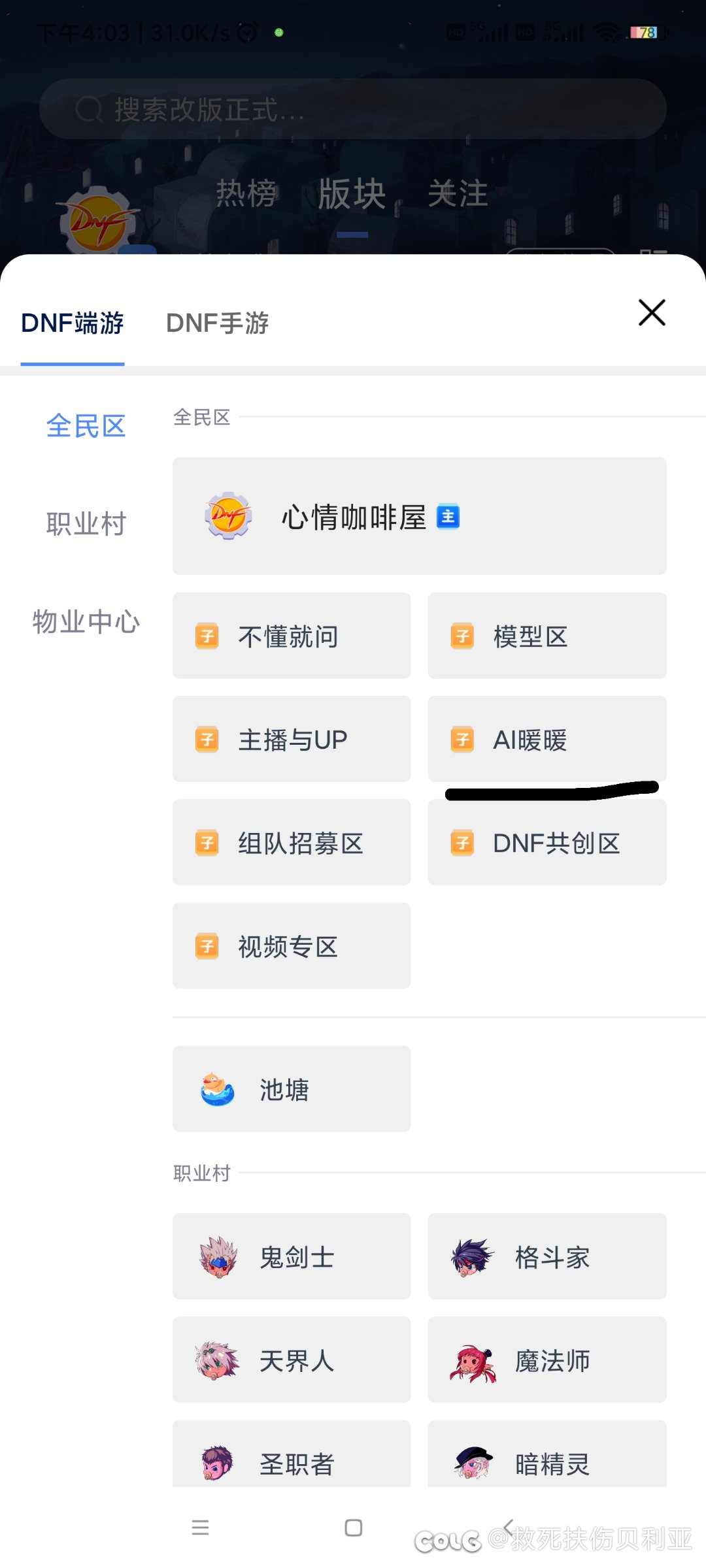Open the 模型区 sub-board
Screen dimensions: 706x1568
coord(547,636)
